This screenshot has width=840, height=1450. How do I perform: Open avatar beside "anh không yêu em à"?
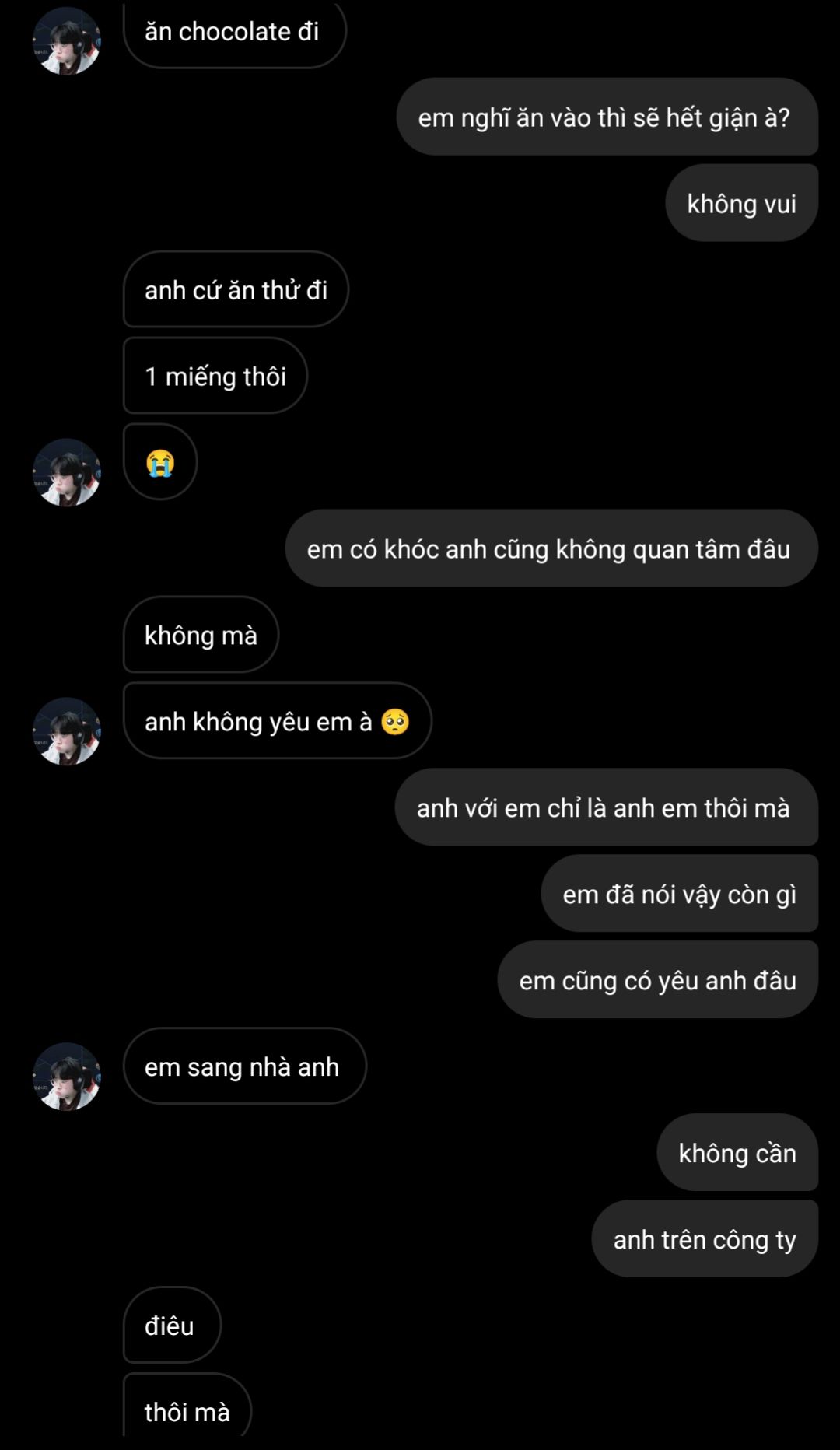(x=67, y=731)
